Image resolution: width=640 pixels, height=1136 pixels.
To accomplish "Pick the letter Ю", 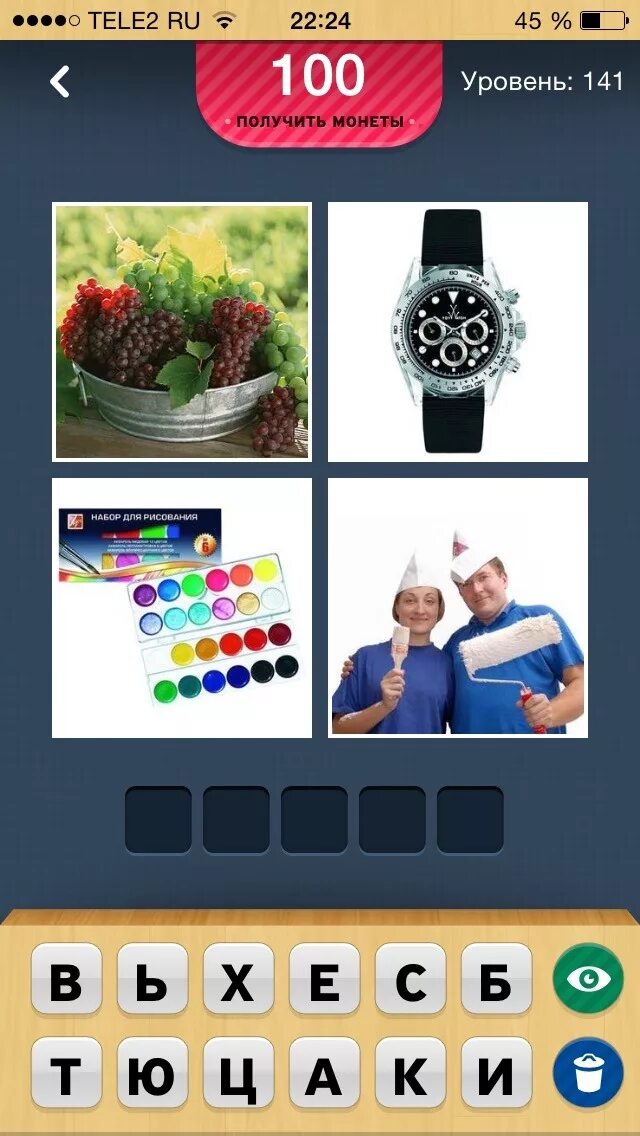I will pos(152,1075).
